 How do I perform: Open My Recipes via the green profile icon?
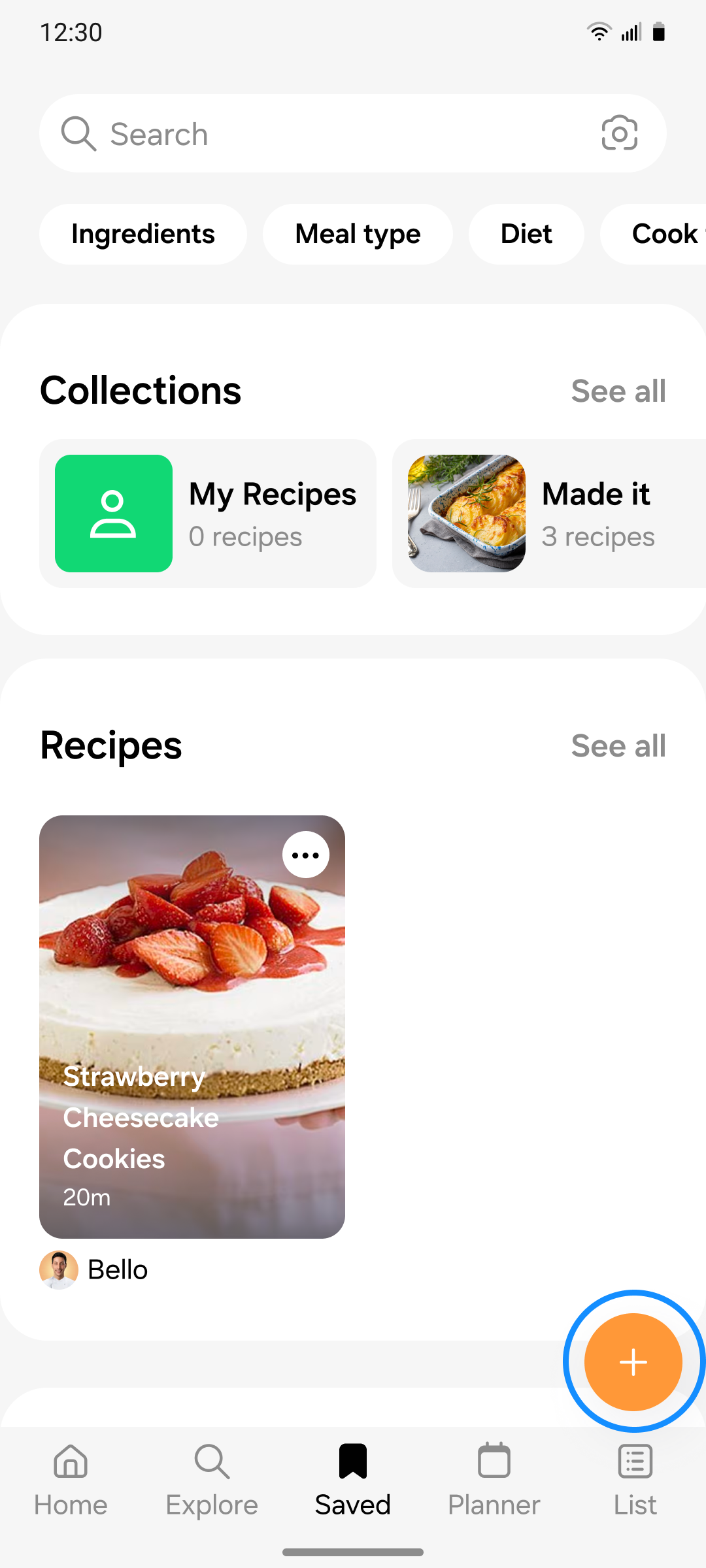(x=113, y=513)
